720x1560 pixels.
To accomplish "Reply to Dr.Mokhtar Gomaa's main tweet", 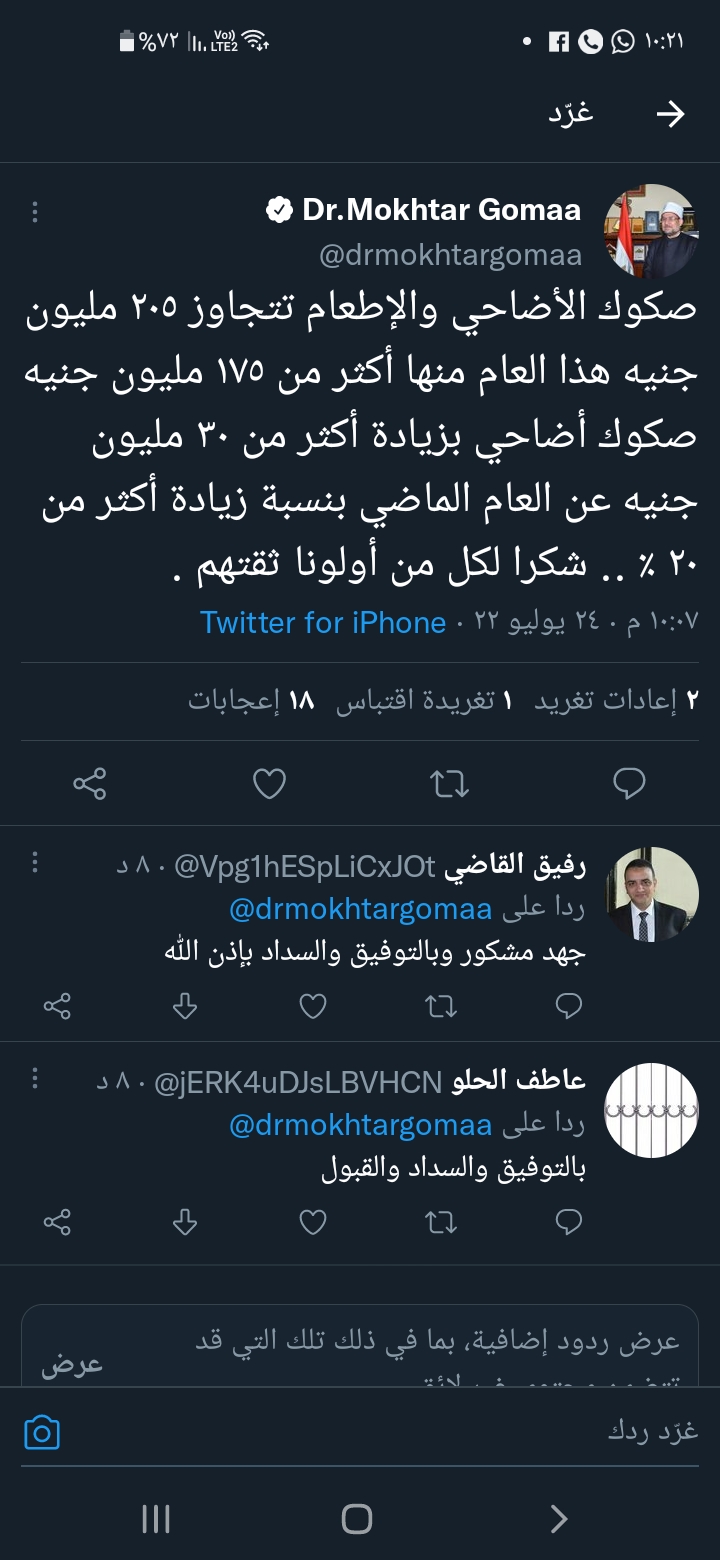I will tap(629, 784).
